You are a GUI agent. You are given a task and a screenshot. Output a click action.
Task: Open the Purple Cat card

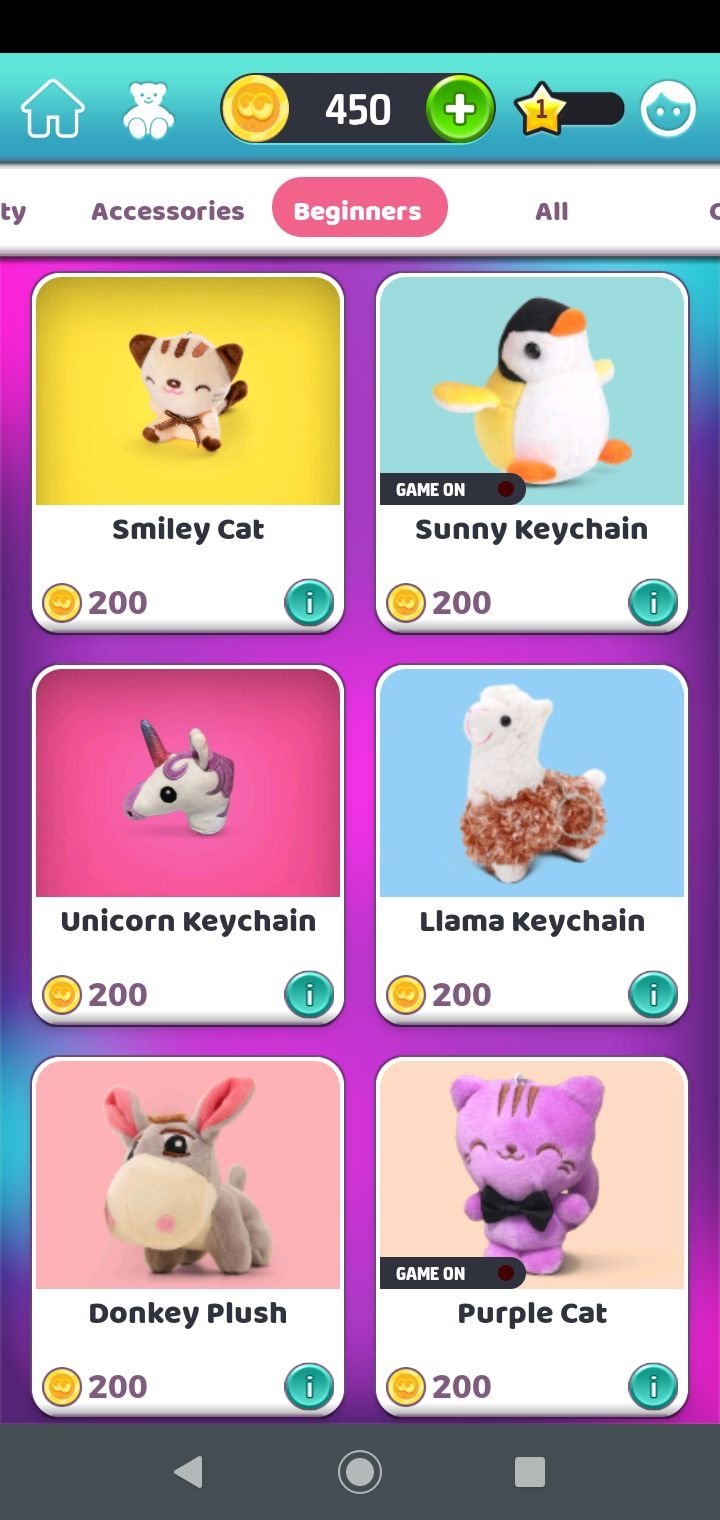point(532,1237)
